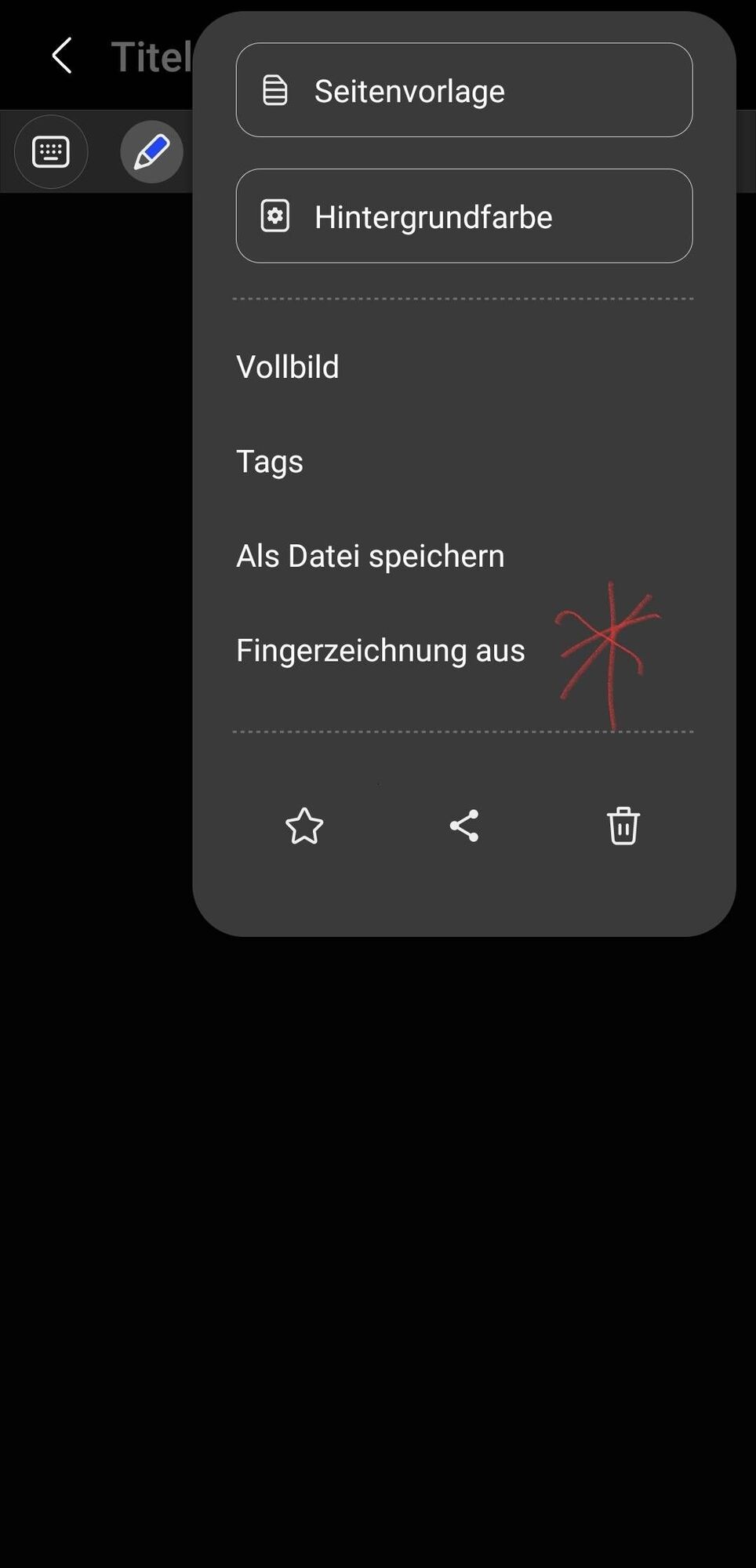Change the Hintergrundfarbe setting
Viewport: 756px width, 1568px height.
tap(463, 216)
